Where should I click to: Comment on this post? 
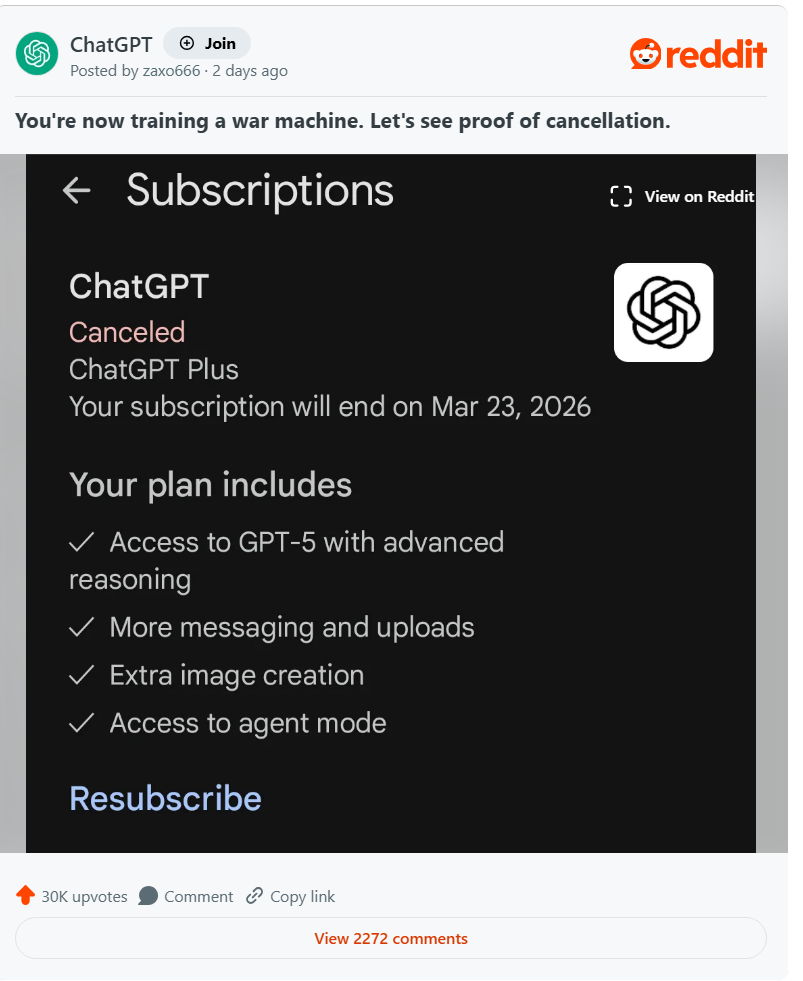[186, 896]
